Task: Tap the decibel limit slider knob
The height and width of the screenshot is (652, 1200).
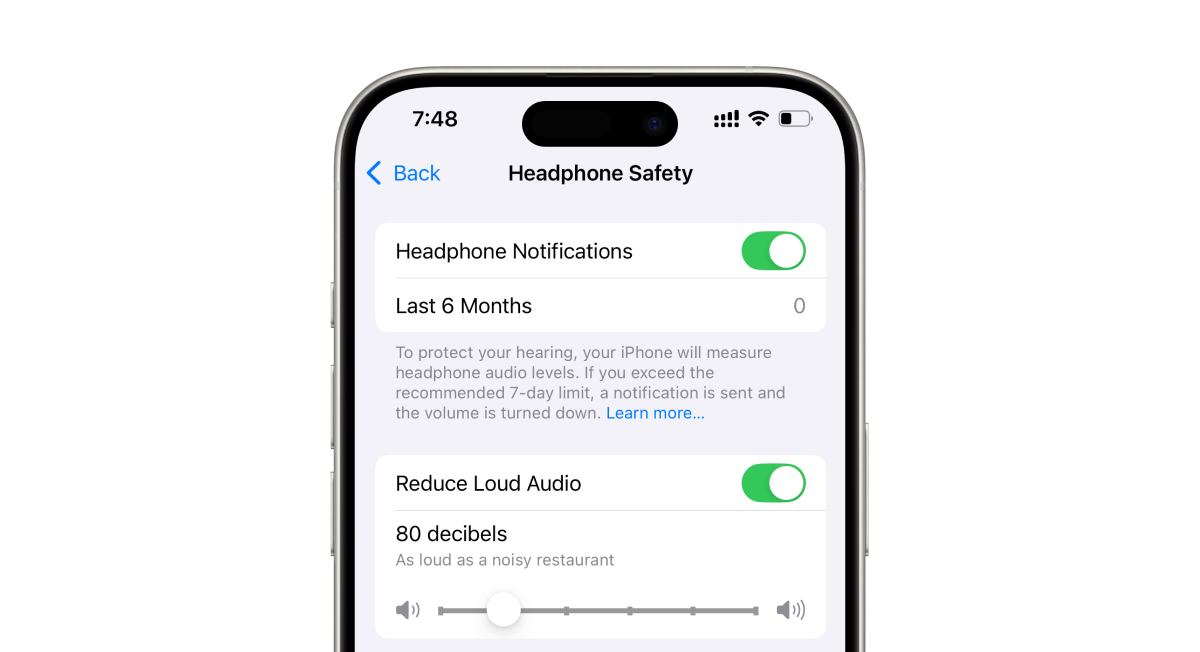Action: point(503,609)
